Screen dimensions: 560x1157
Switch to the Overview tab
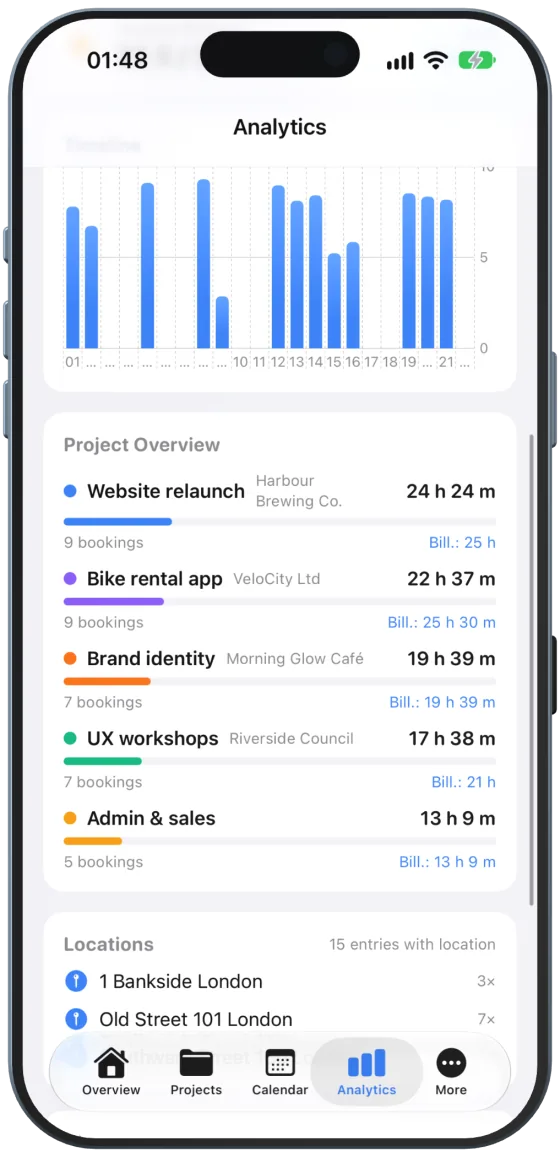tap(111, 1072)
